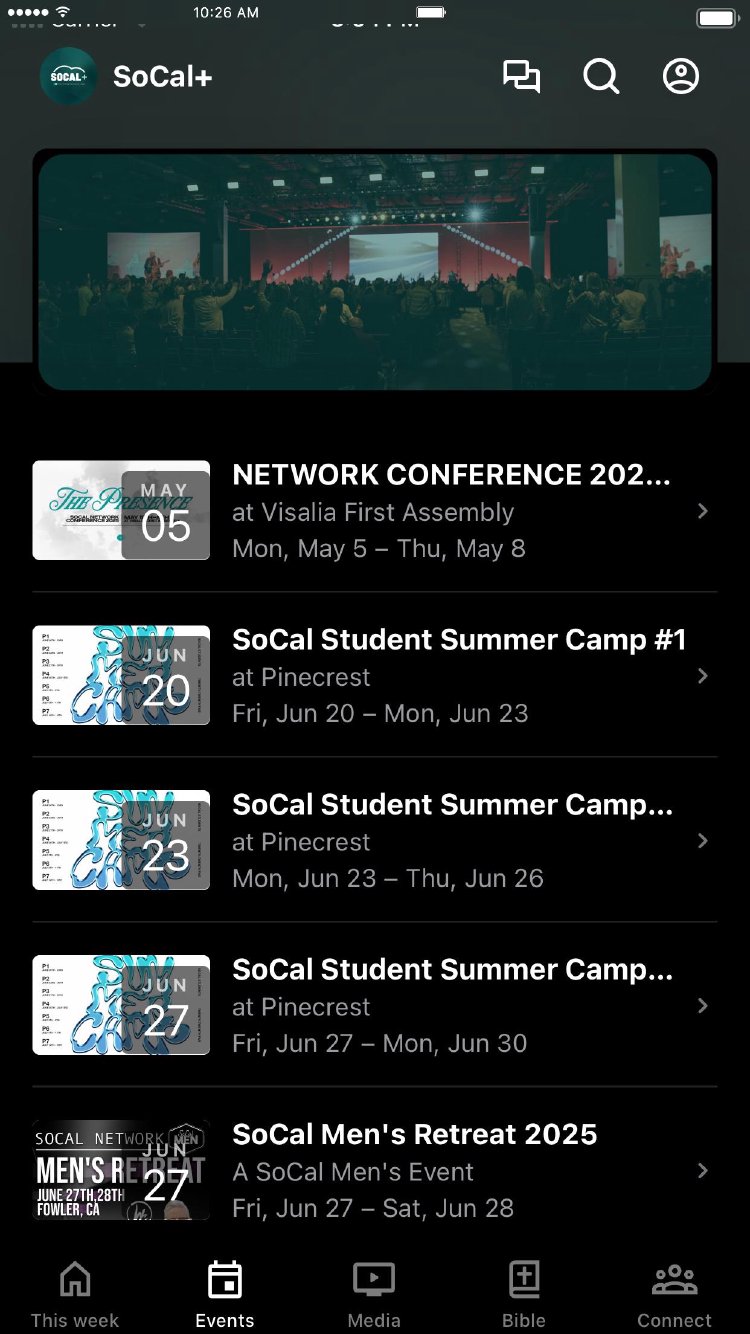Open the conference banner image
Viewport: 750px width, 1334px height.
tap(375, 271)
